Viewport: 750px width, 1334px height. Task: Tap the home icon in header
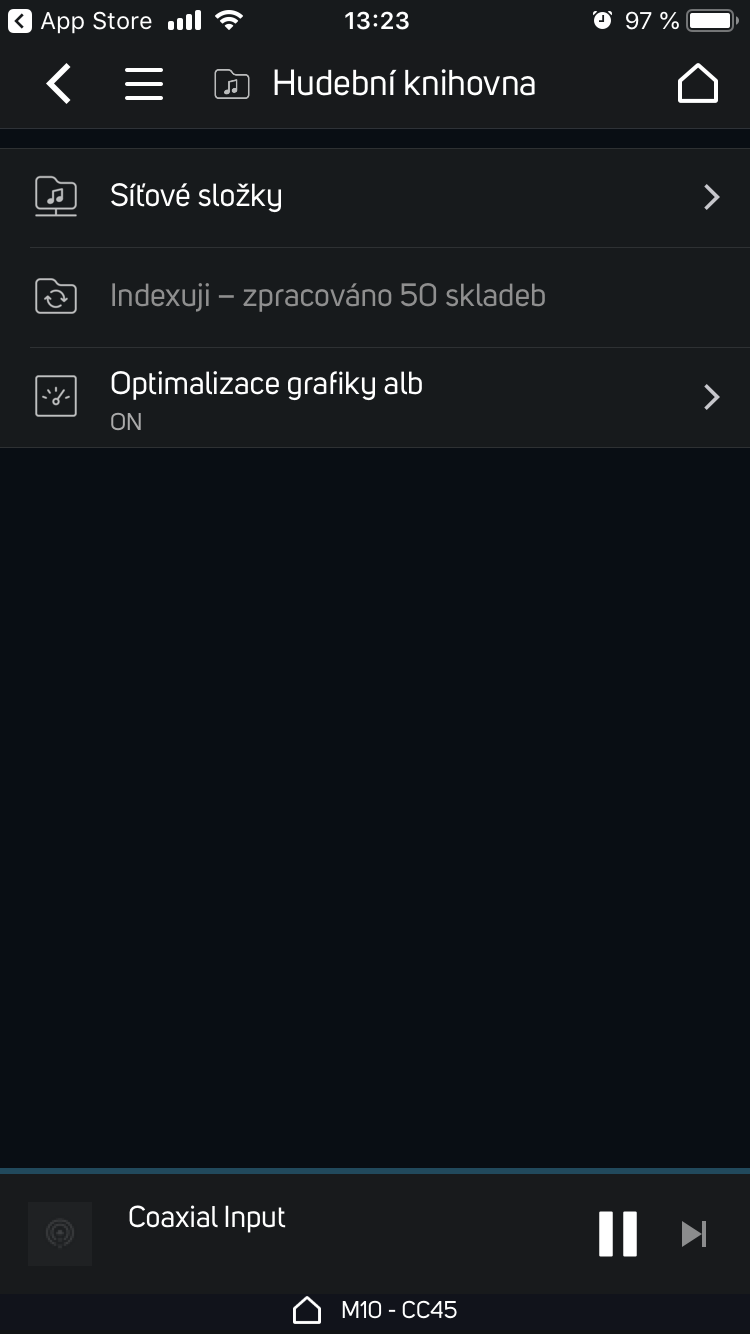click(698, 84)
